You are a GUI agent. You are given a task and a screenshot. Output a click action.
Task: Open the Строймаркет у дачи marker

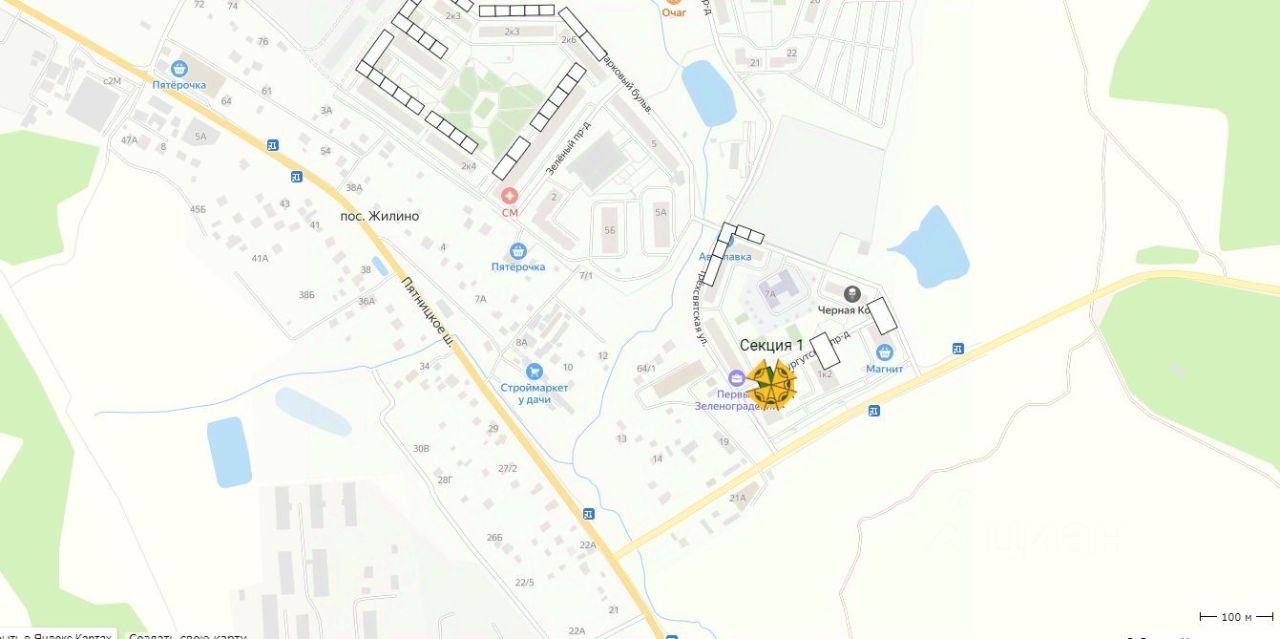(x=534, y=372)
